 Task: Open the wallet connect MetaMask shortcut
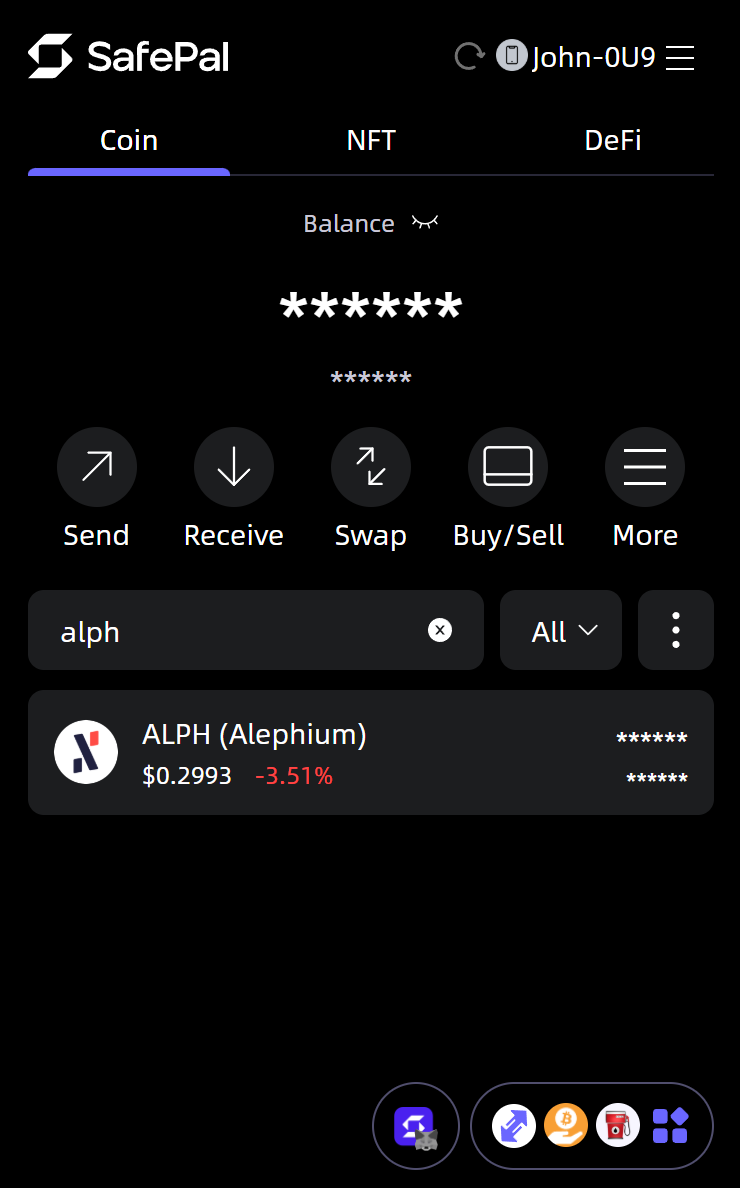coord(416,1127)
